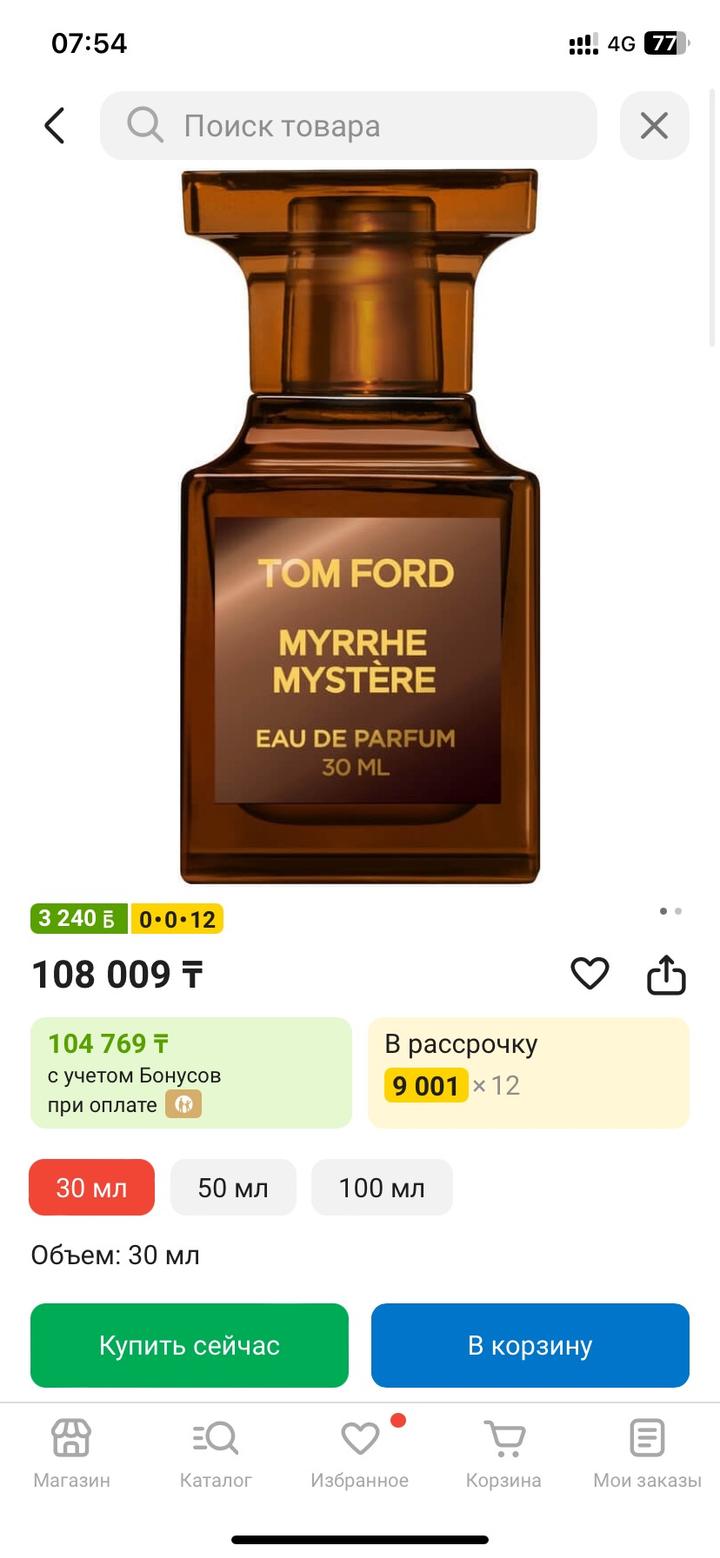The width and height of the screenshot is (720, 1558).
Task: Switch to the Каталог tab
Action: pos(216,1453)
